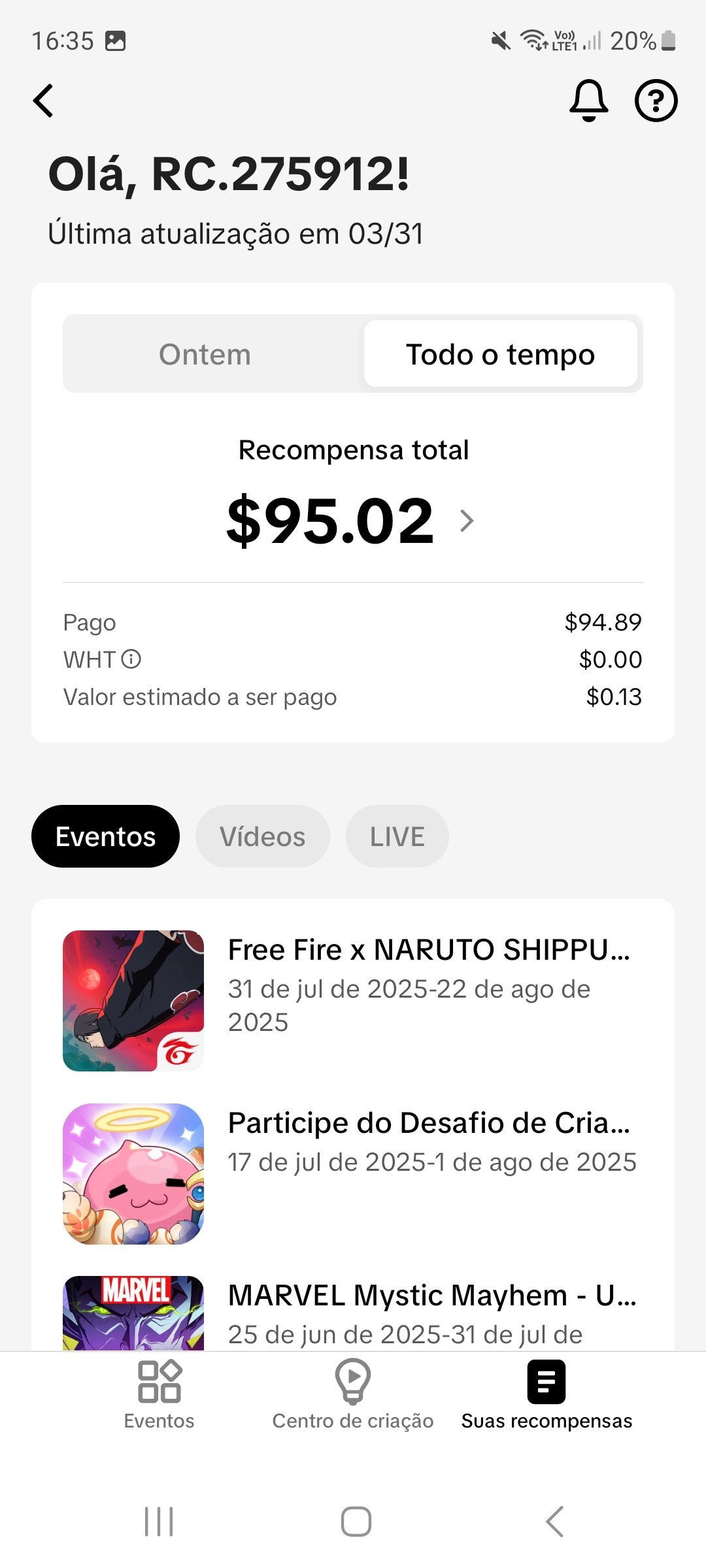
Task: Select the Eventos filter chip
Action: pyautogui.click(x=105, y=836)
